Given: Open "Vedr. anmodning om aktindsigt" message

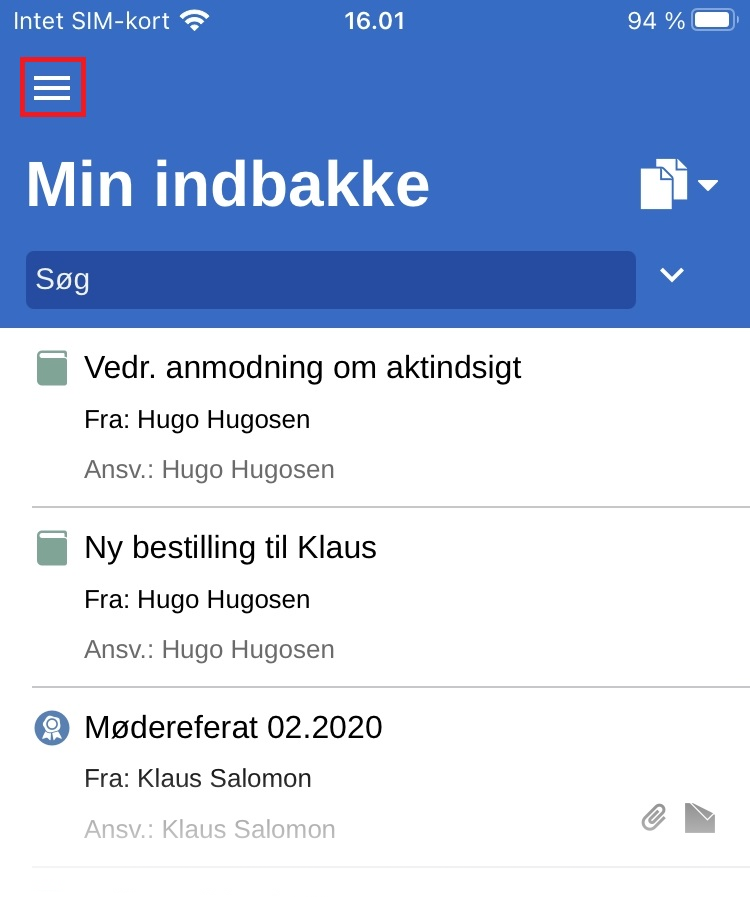Looking at the screenshot, I should coord(303,368).
